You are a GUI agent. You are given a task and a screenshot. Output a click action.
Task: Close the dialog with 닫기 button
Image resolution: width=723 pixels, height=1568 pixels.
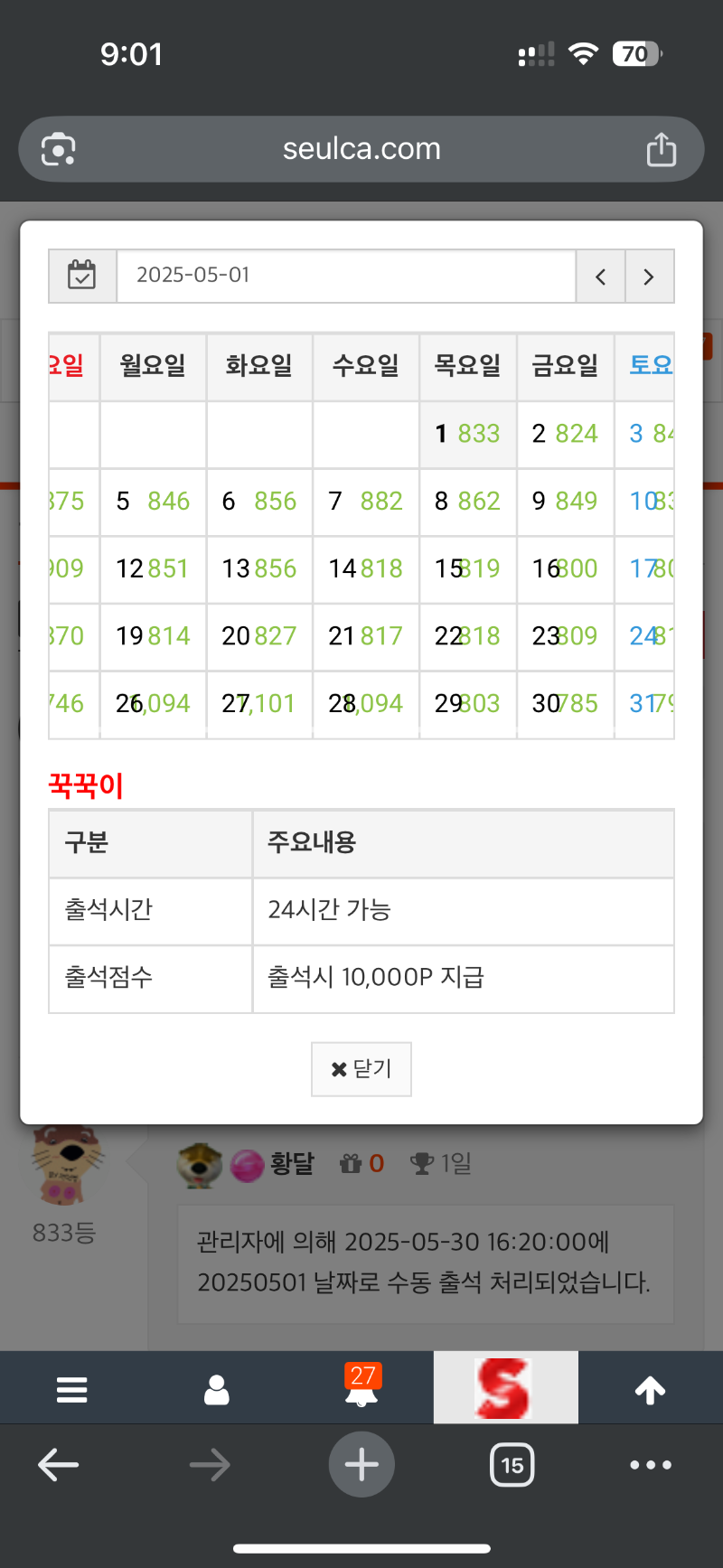(361, 1069)
